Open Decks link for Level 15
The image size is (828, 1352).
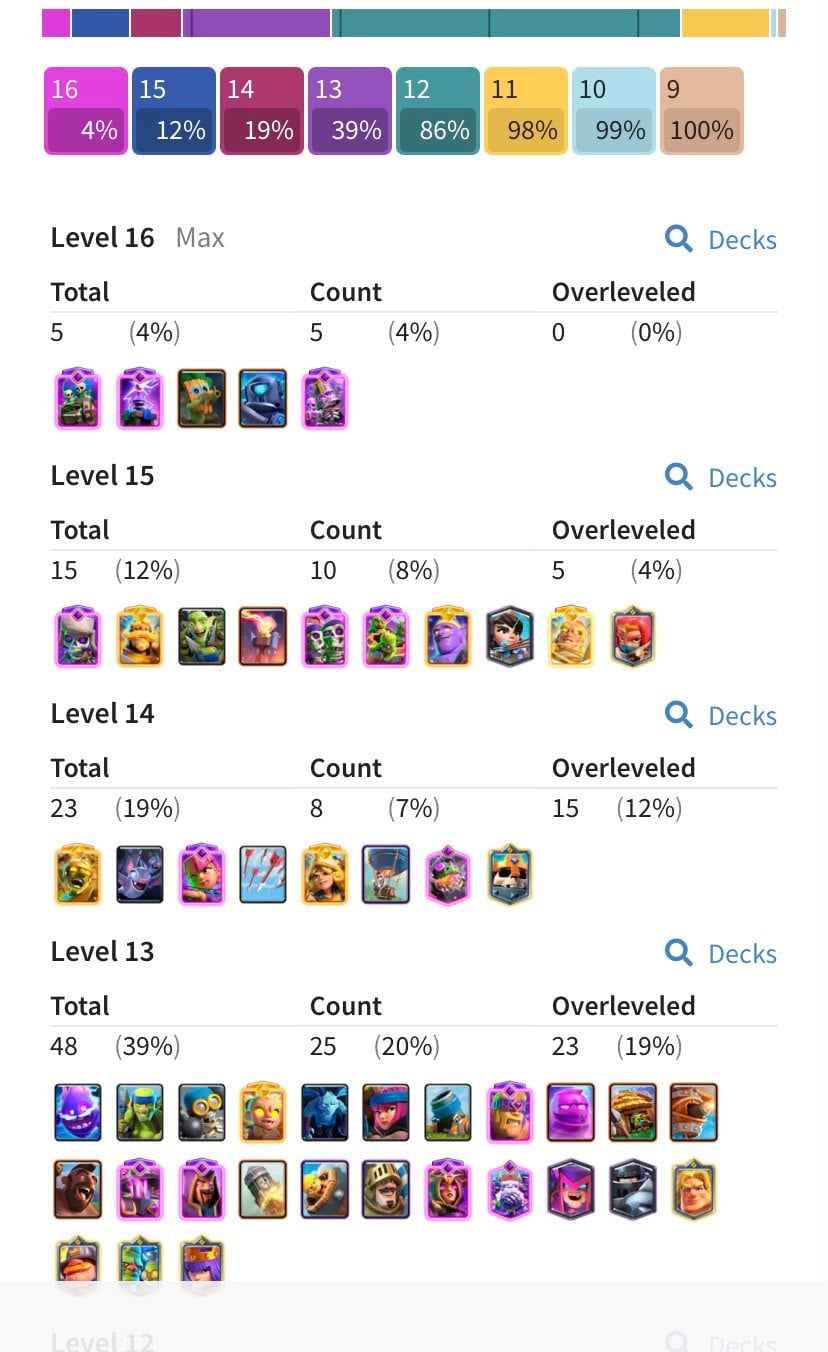coord(721,477)
